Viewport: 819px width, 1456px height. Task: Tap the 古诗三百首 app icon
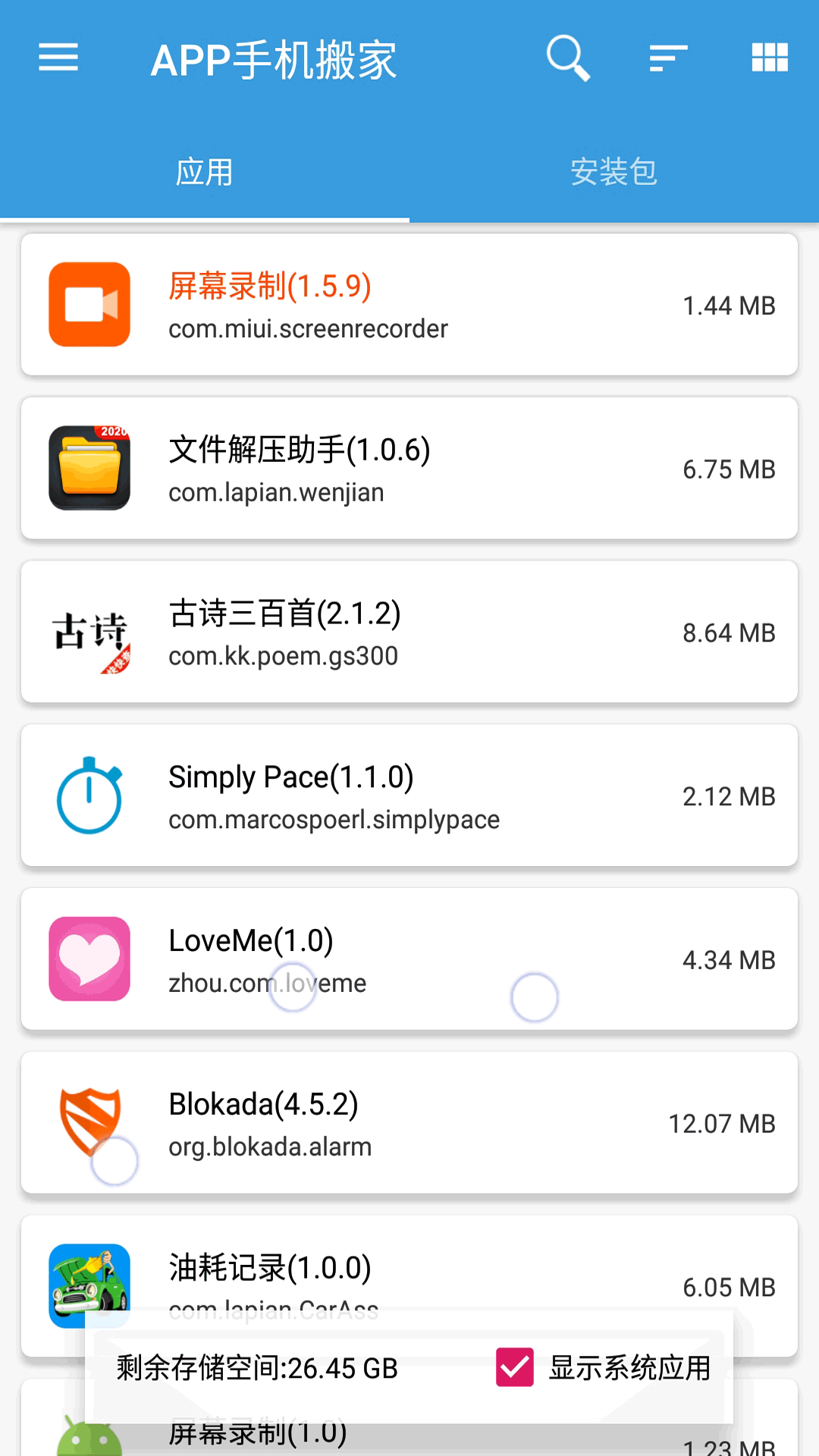click(88, 632)
